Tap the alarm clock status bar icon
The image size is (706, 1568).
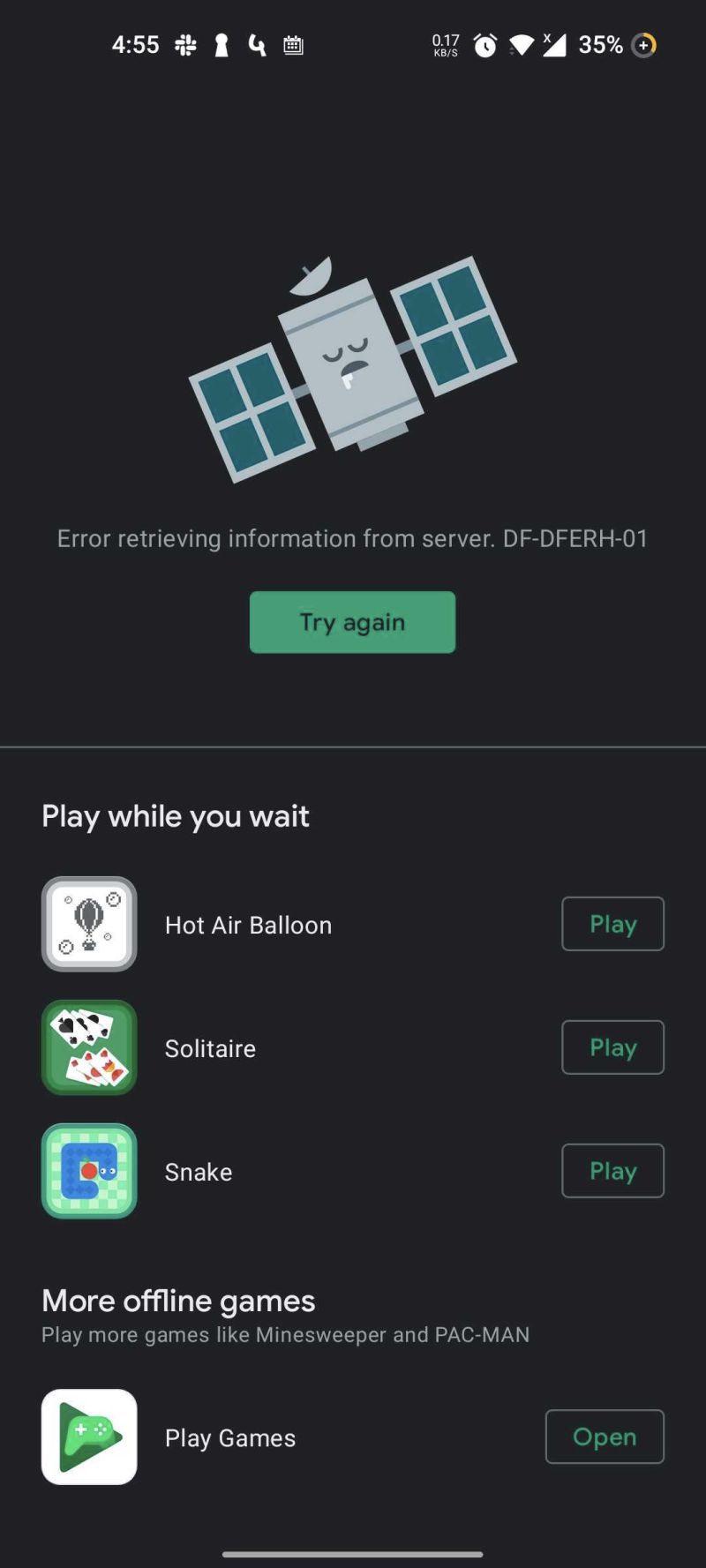(484, 44)
